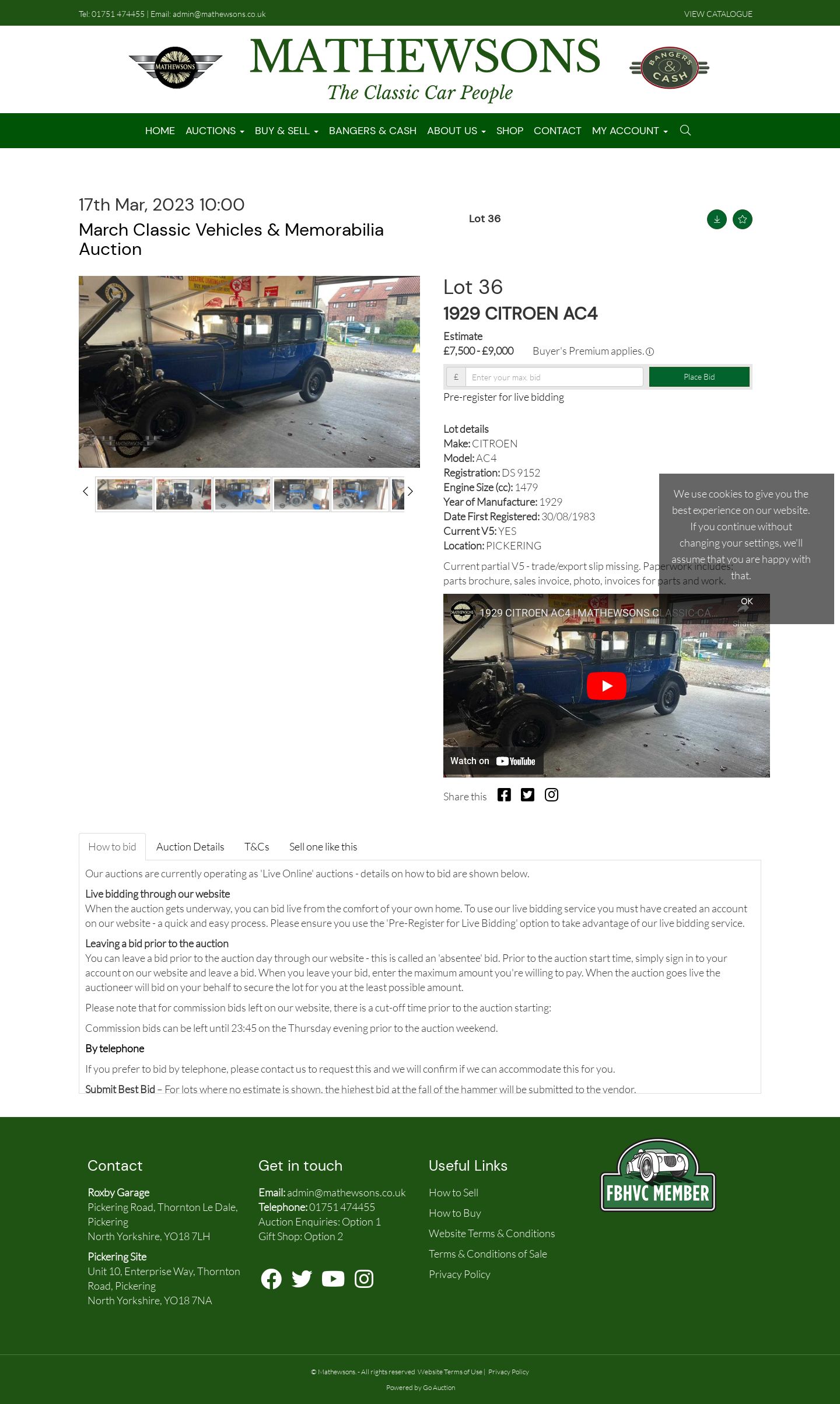The image size is (840, 1404).
Task: Add lot 36 to favourites
Action: 742,219
